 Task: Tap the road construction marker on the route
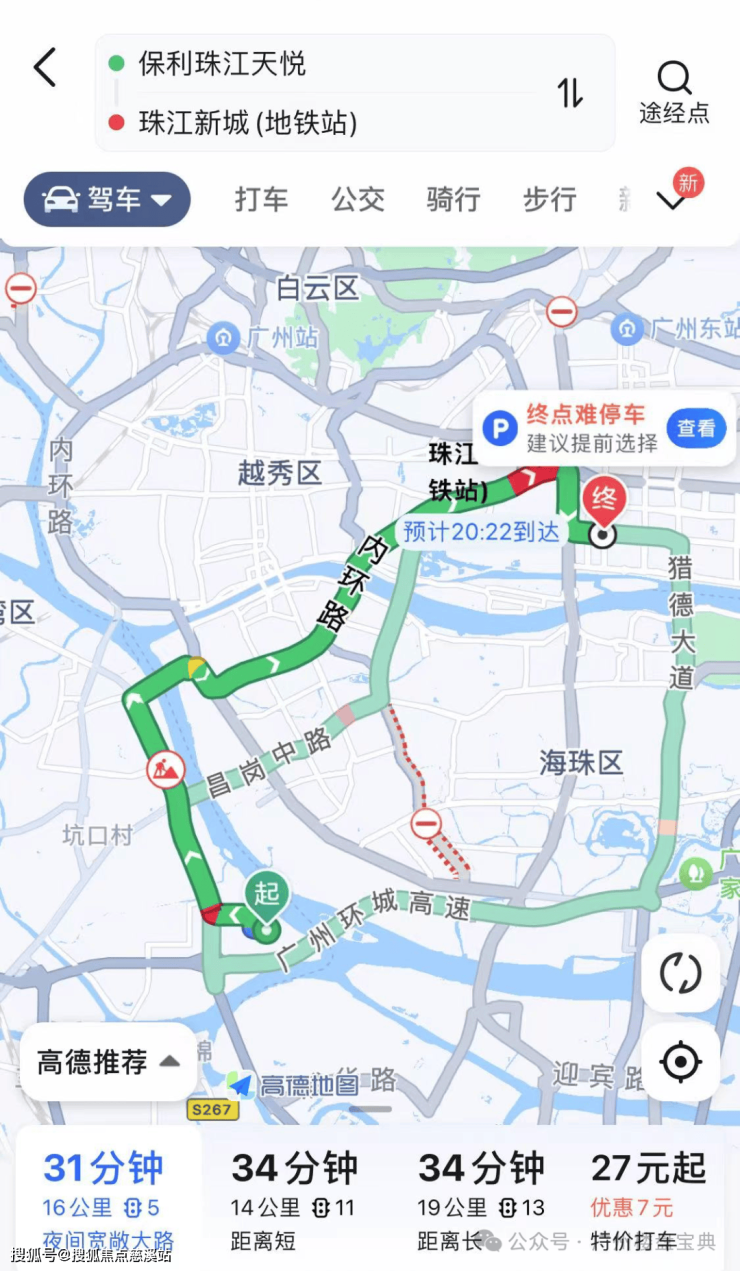click(165, 770)
